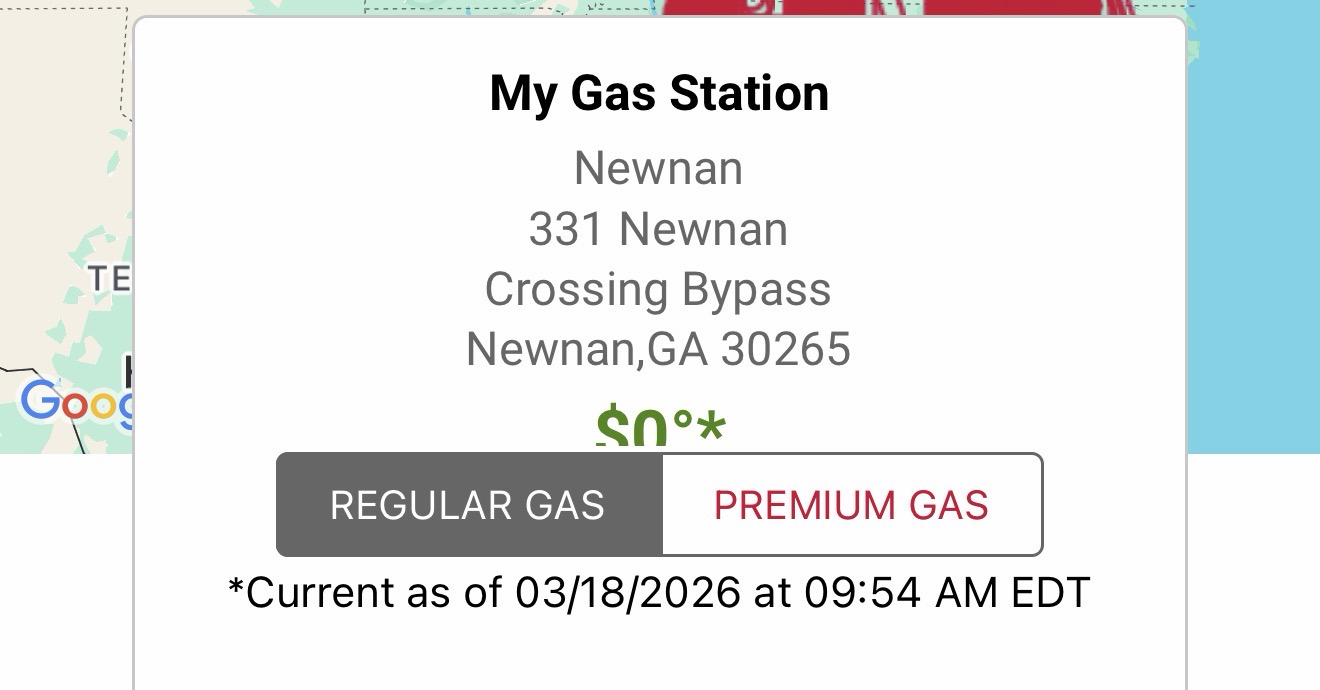Select the Premium Gas tab
This screenshot has width=1320, height=690.
point(851,505)
